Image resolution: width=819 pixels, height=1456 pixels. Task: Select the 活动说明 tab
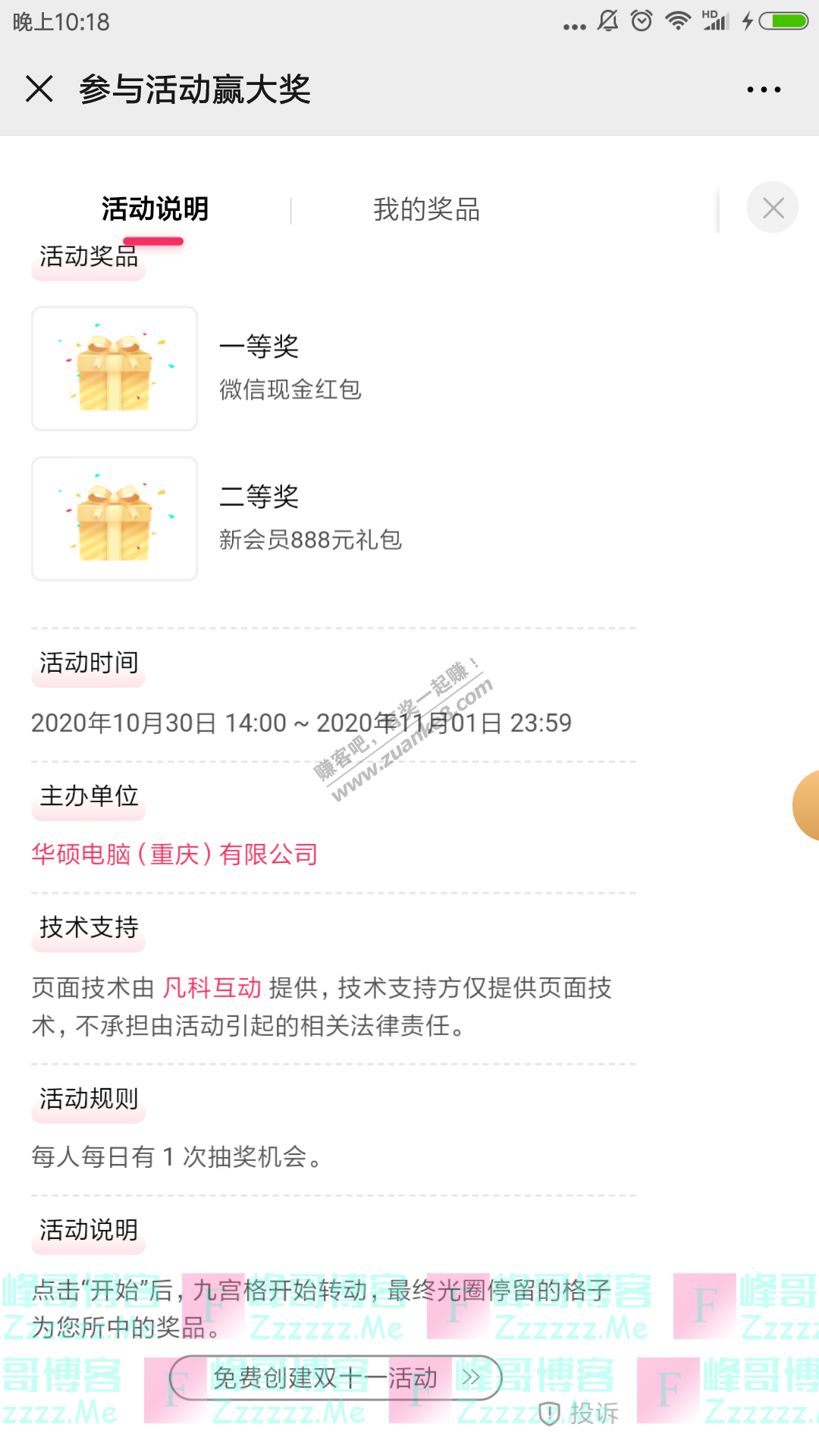point(155,209)
